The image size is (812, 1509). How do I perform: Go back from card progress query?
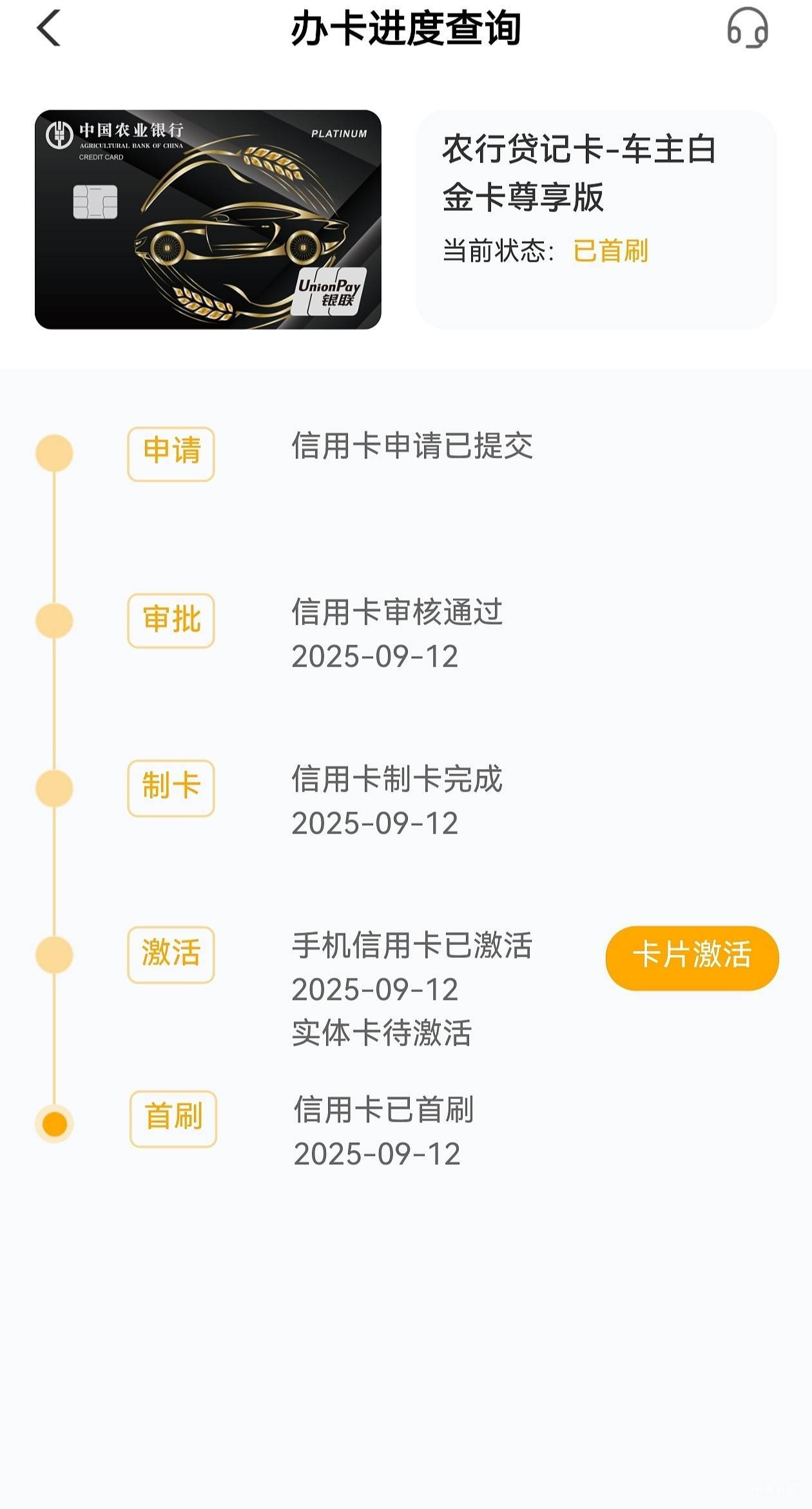coord(49,28)
